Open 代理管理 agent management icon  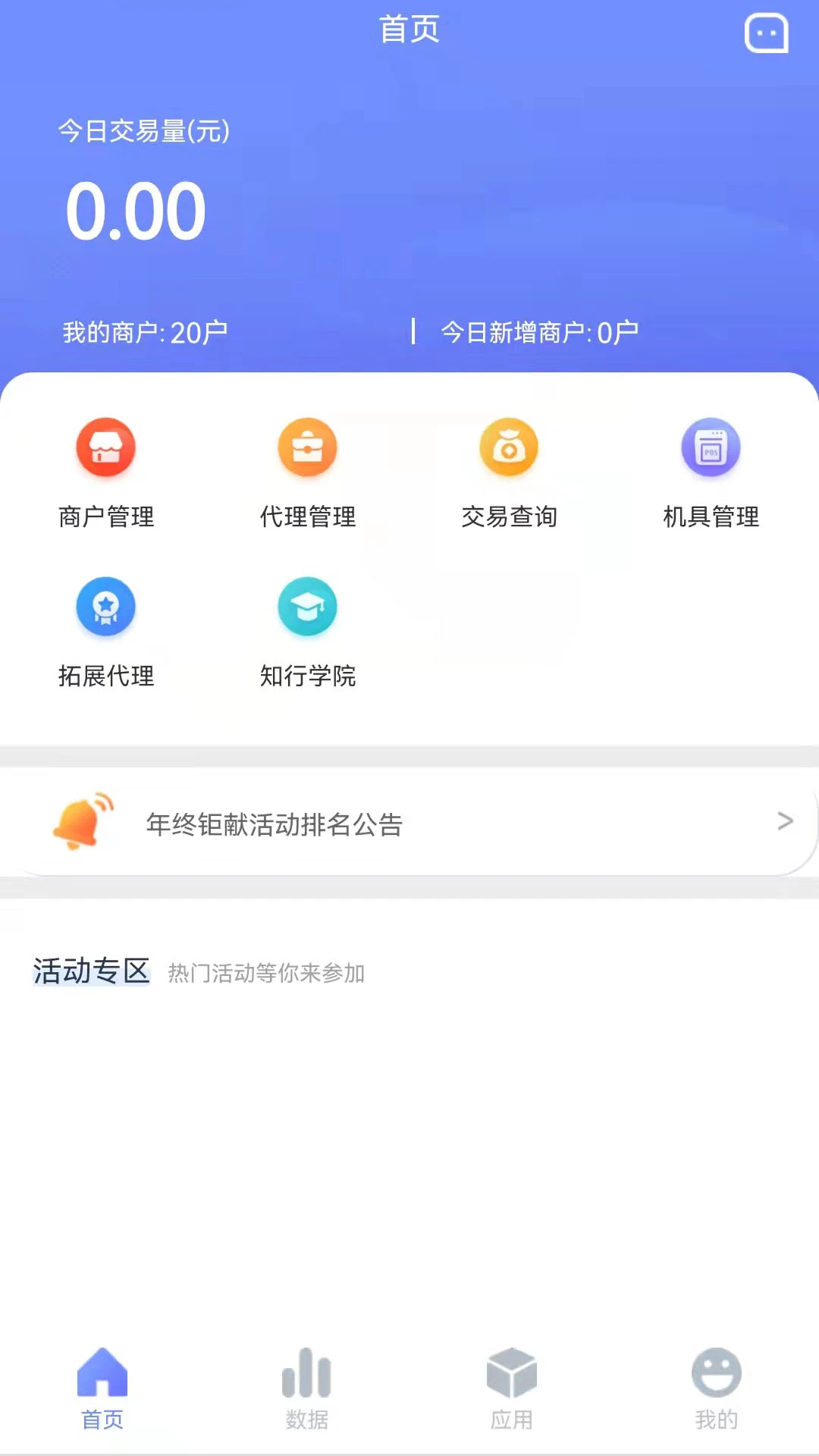point(307,470)
